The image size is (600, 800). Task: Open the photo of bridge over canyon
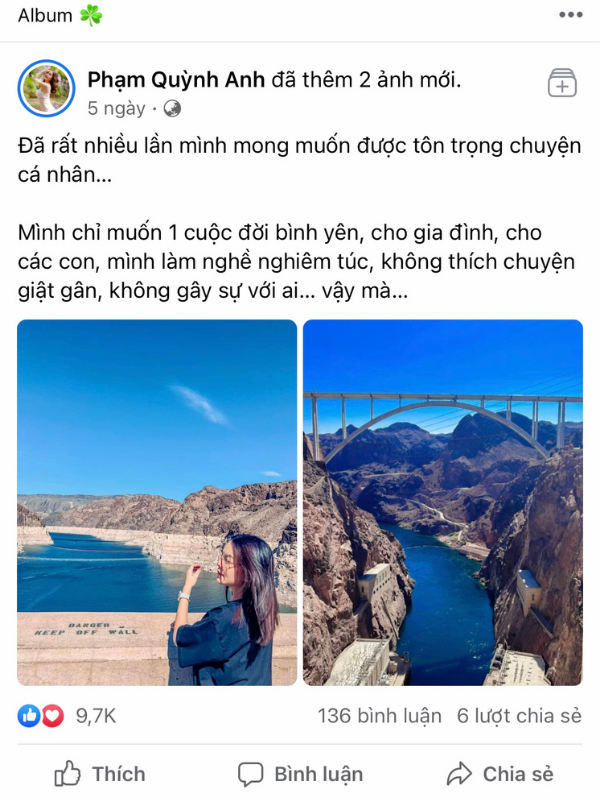[x=443, y=502]
